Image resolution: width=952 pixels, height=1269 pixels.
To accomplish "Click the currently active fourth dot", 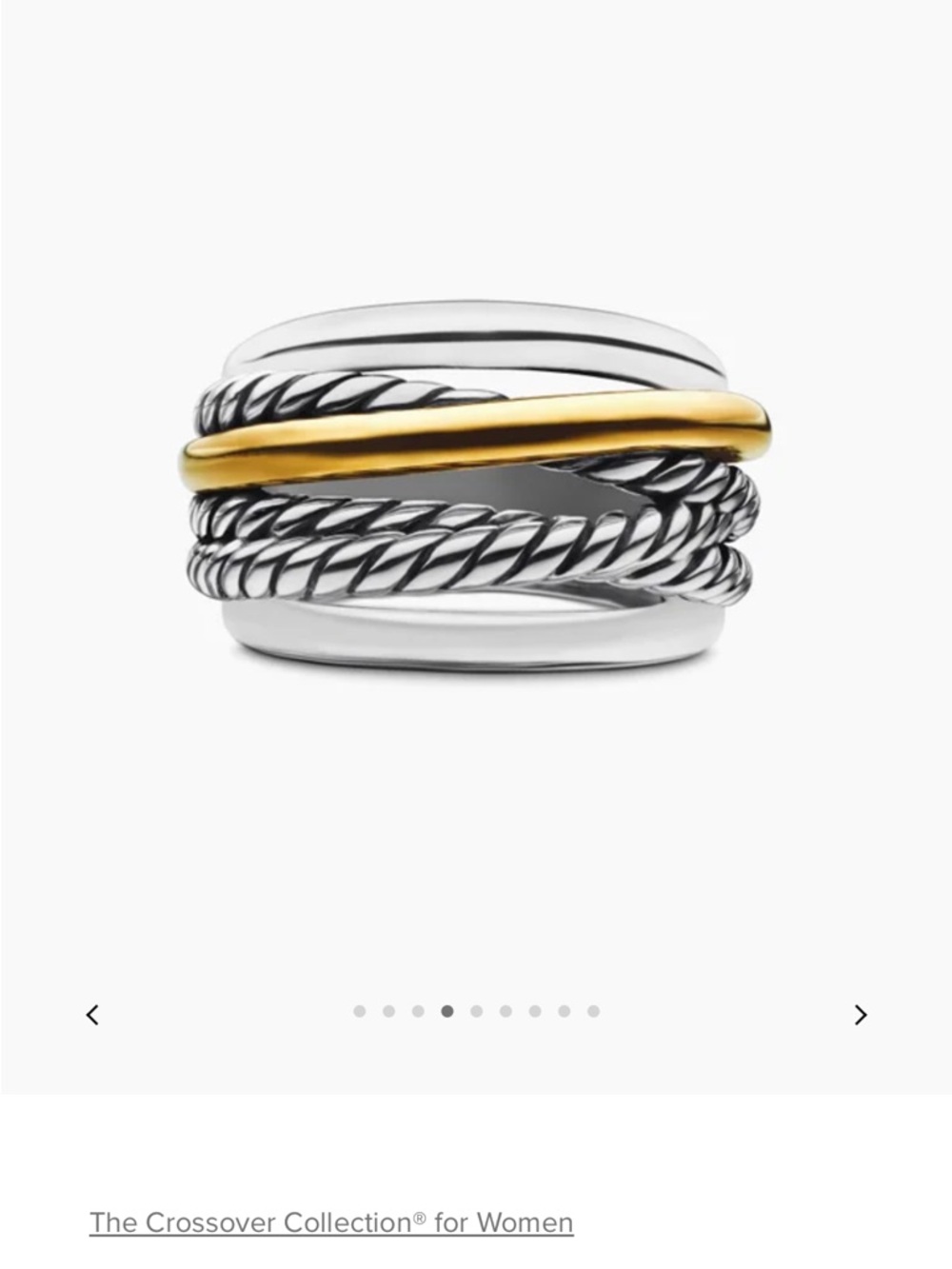I will coord(448,1013).
